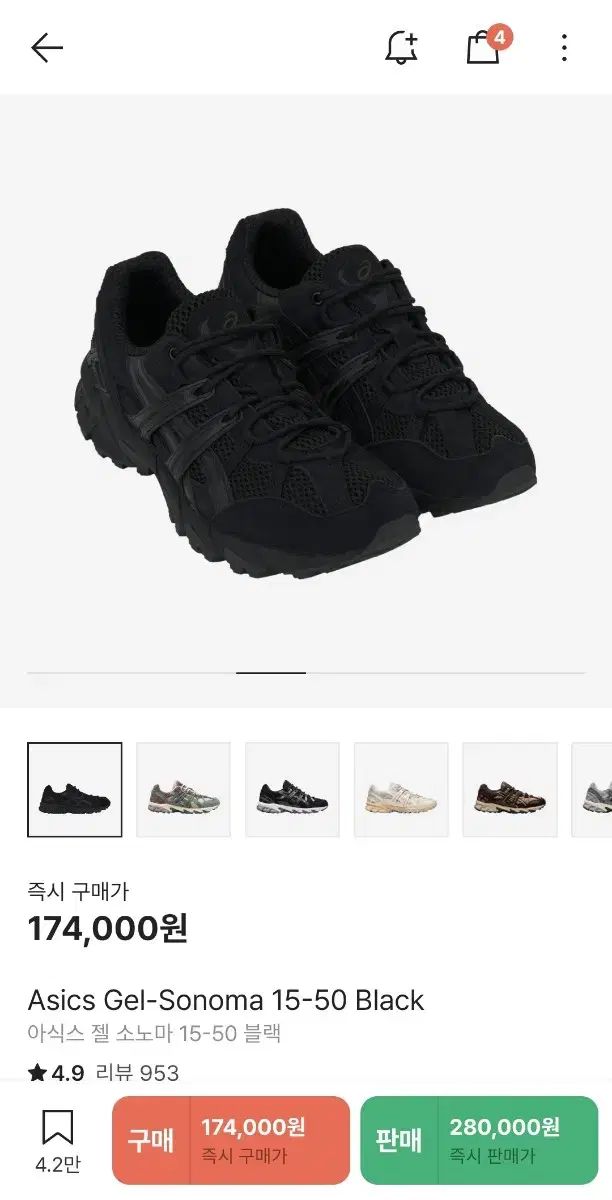The image size is (612, 1200).
Task: Select the cream colorway thumbnail
Action: 401,789
